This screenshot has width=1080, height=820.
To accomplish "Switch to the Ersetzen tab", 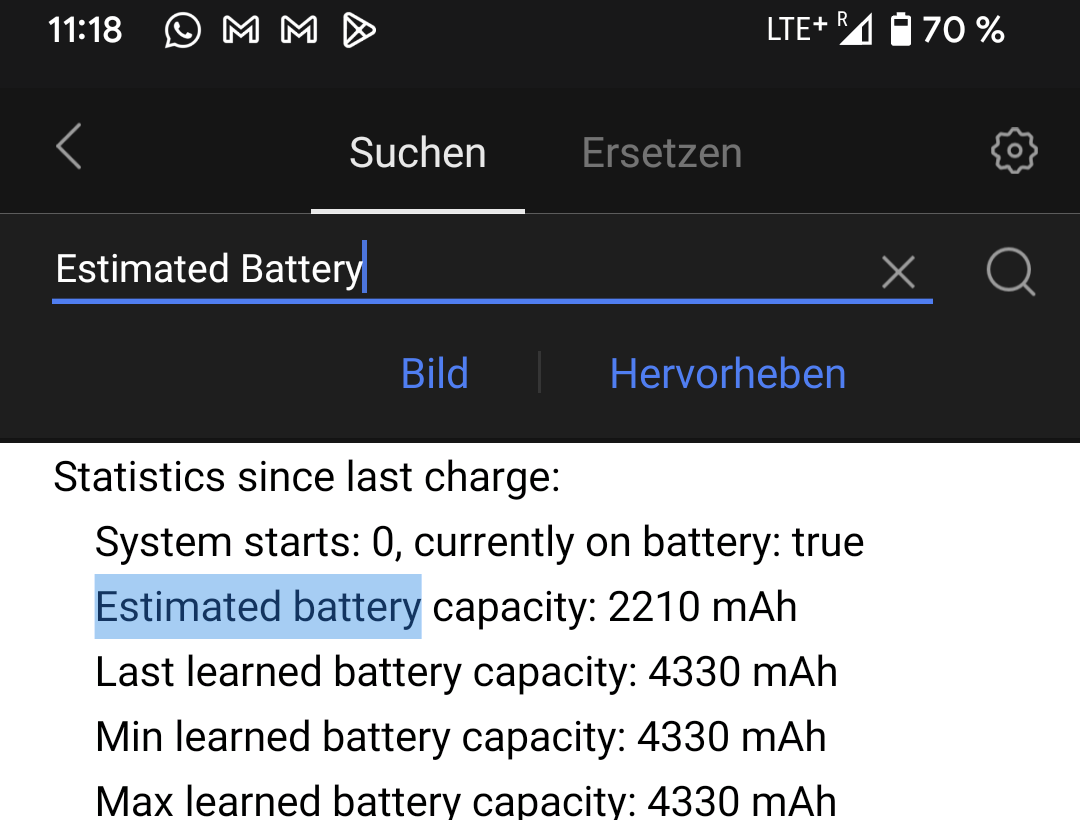I will click(x=662, y=153).
